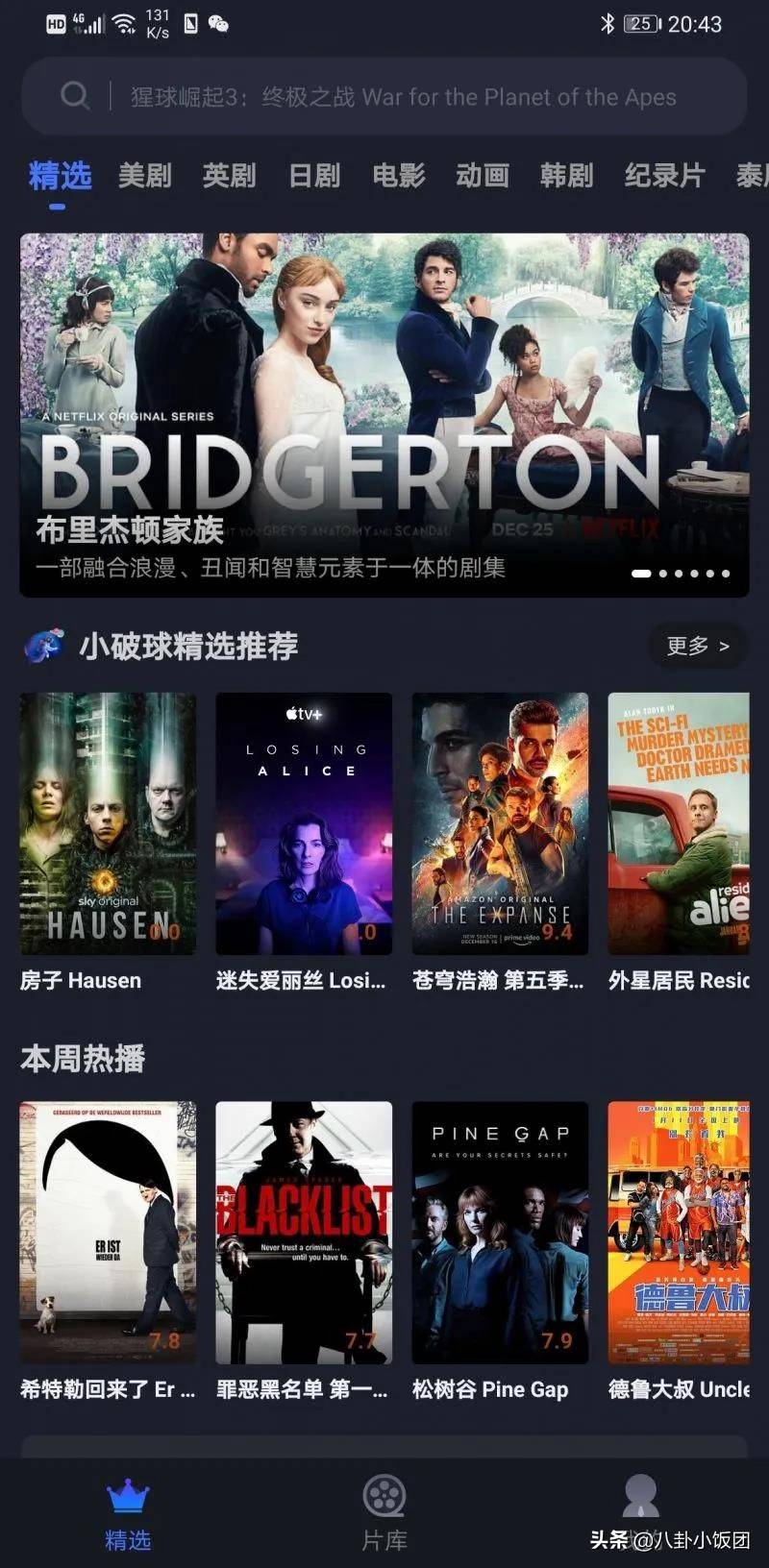
Task: Open the 纪录片 documentaries tab
Action: pyautogui.click(x=663, y=176)
